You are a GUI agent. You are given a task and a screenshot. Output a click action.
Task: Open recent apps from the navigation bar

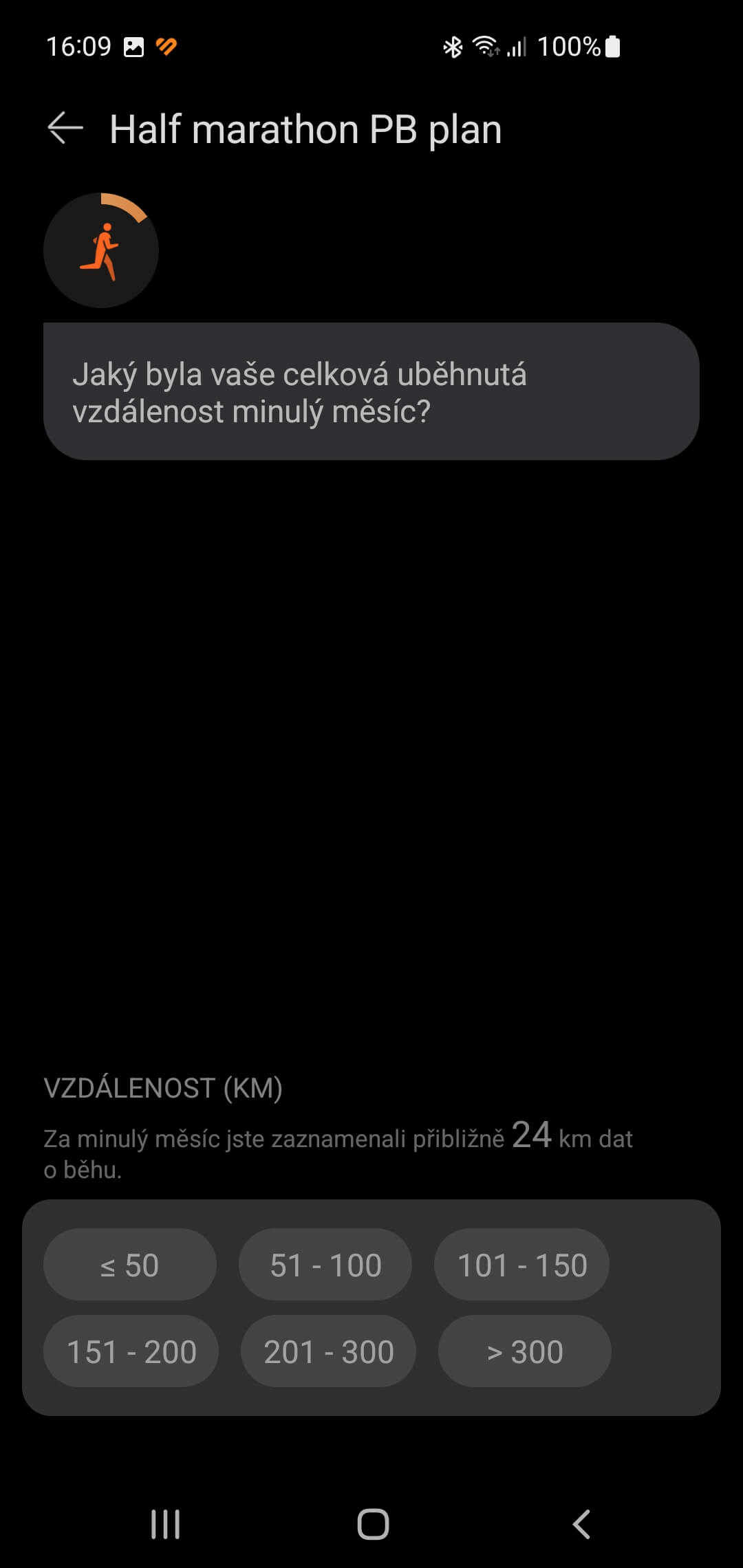pyautogui.click(x=165, y=1524)
